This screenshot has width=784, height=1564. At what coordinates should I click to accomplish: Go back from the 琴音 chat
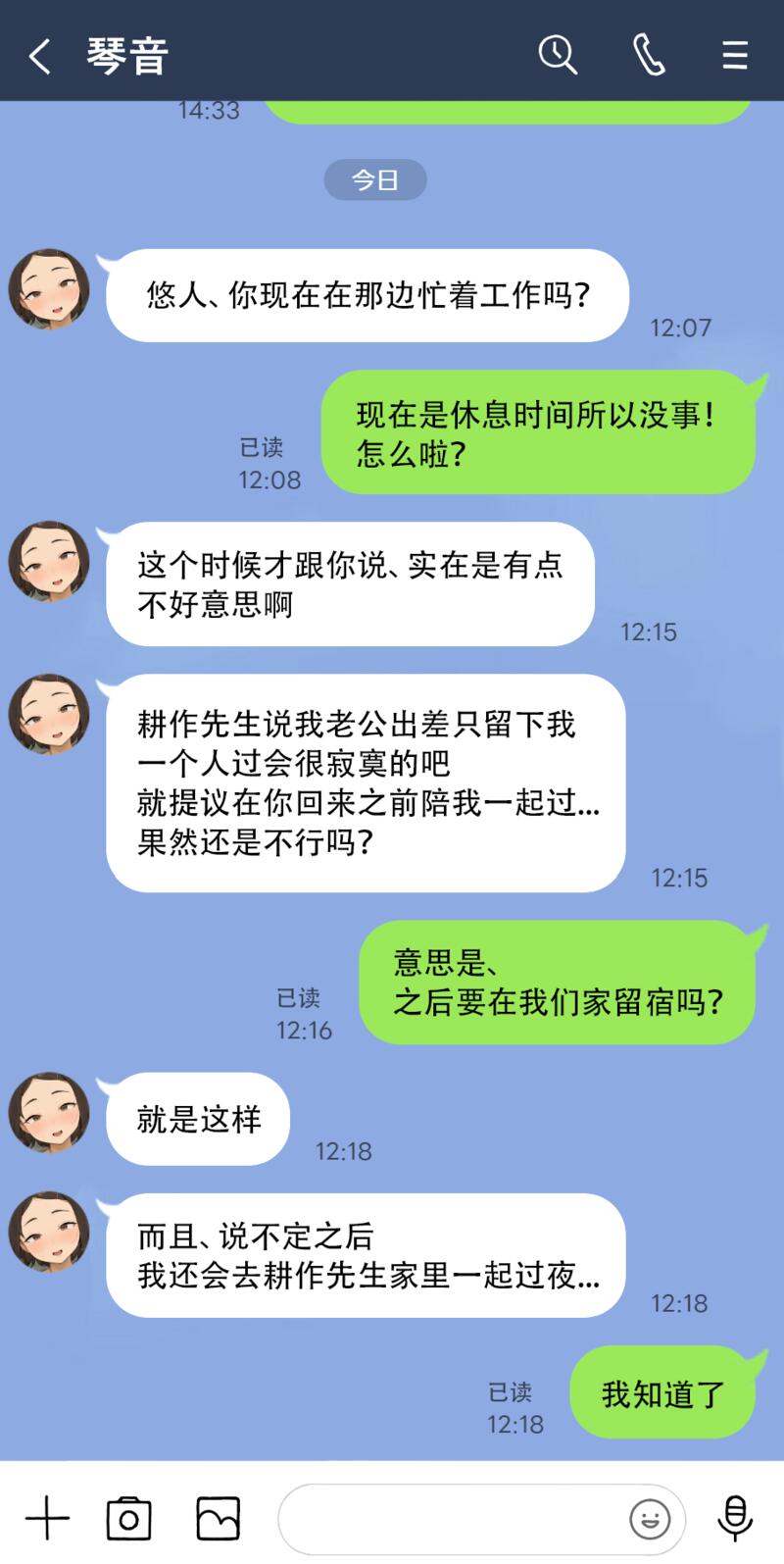click(x=39, y=56)
